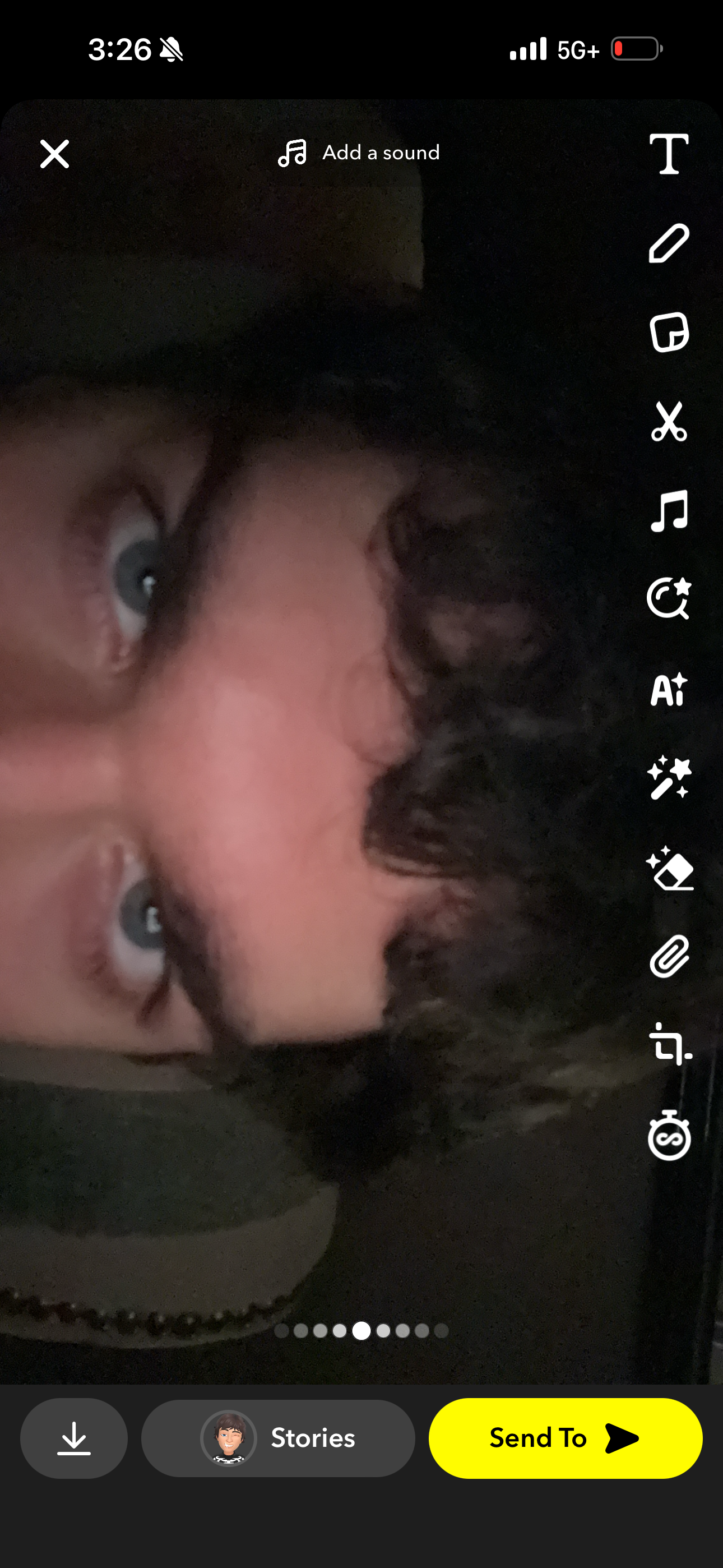Tap the yellow Send To button
The height and width of the screenshot is (1568, 723).
tap(565, 1438)
